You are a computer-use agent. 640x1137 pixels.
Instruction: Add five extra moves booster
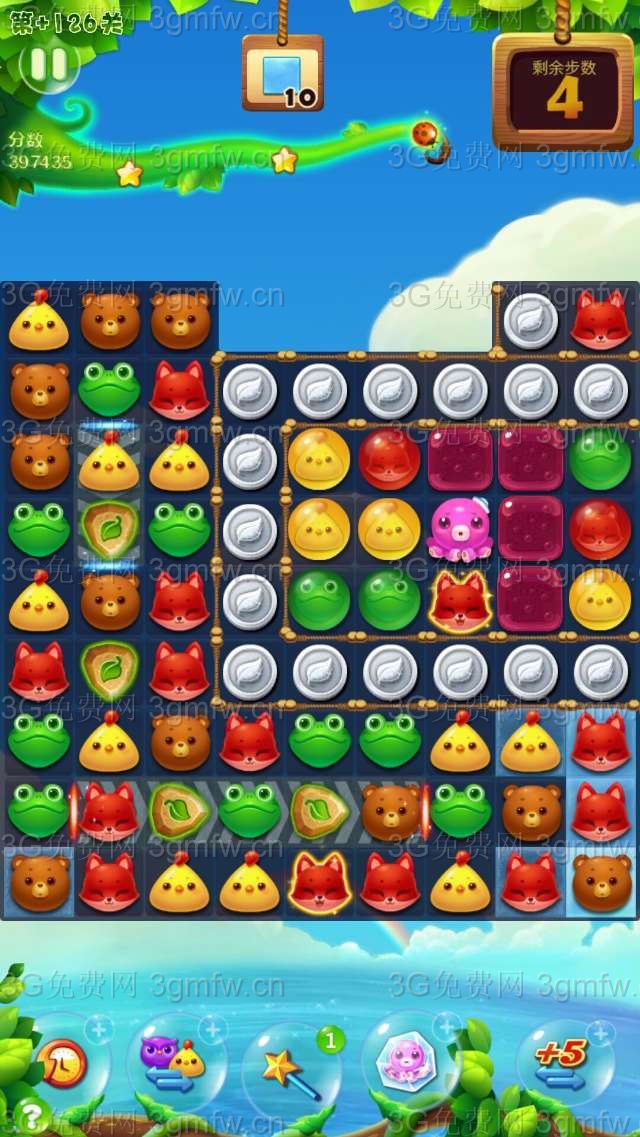click(560, 1062)
